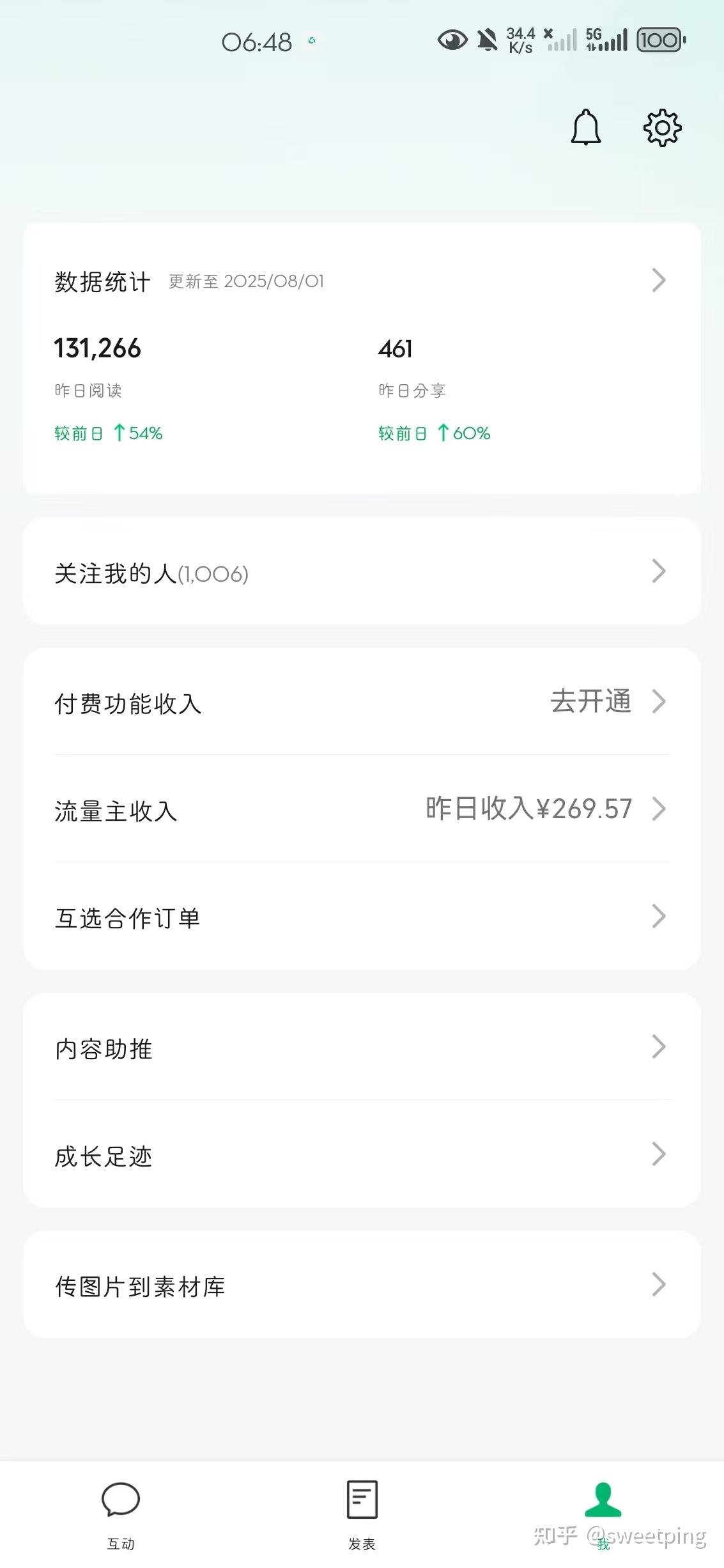Select 传图片到素材库
This screenshot has width=724, height=1568.
point(362,1285)
